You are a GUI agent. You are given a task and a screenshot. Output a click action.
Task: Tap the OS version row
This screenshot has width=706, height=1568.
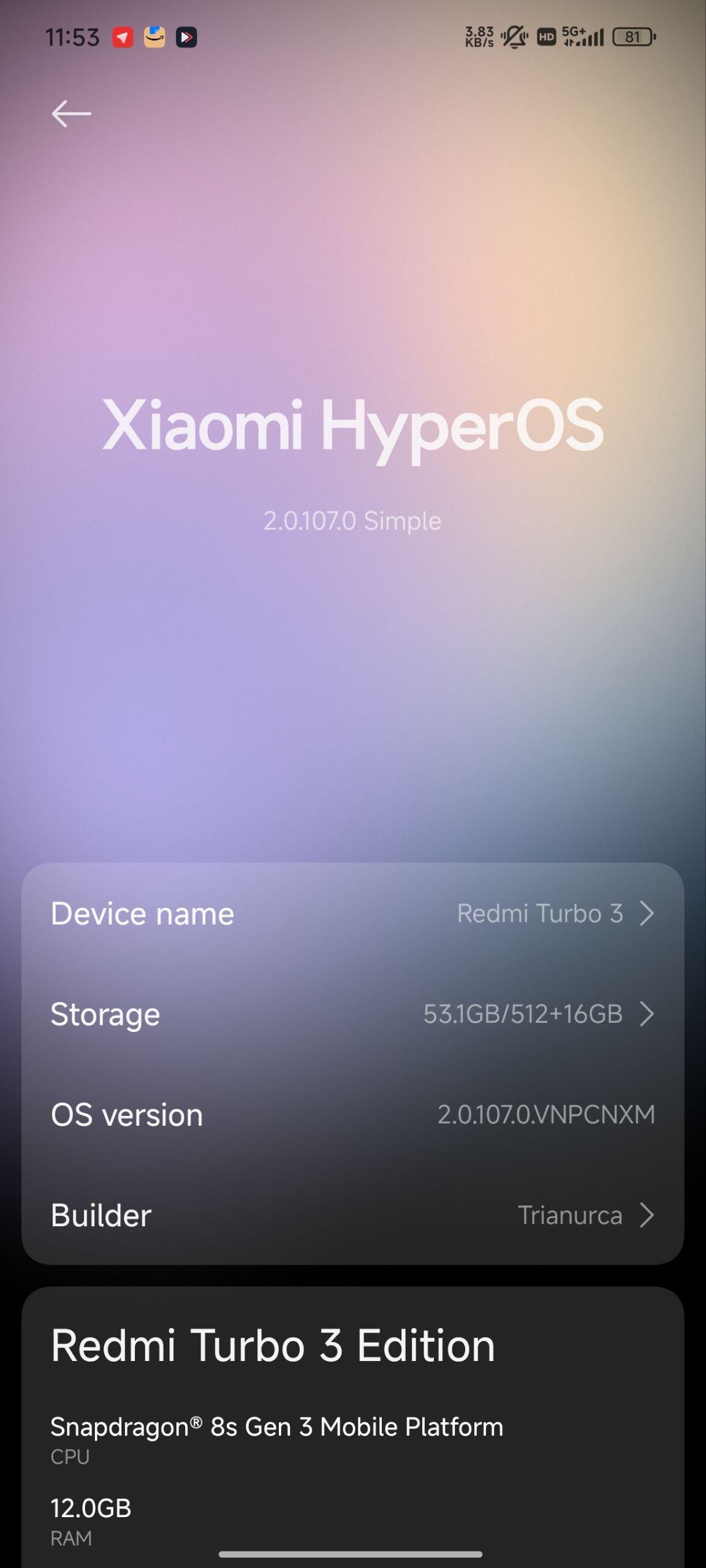[353, 1114]
